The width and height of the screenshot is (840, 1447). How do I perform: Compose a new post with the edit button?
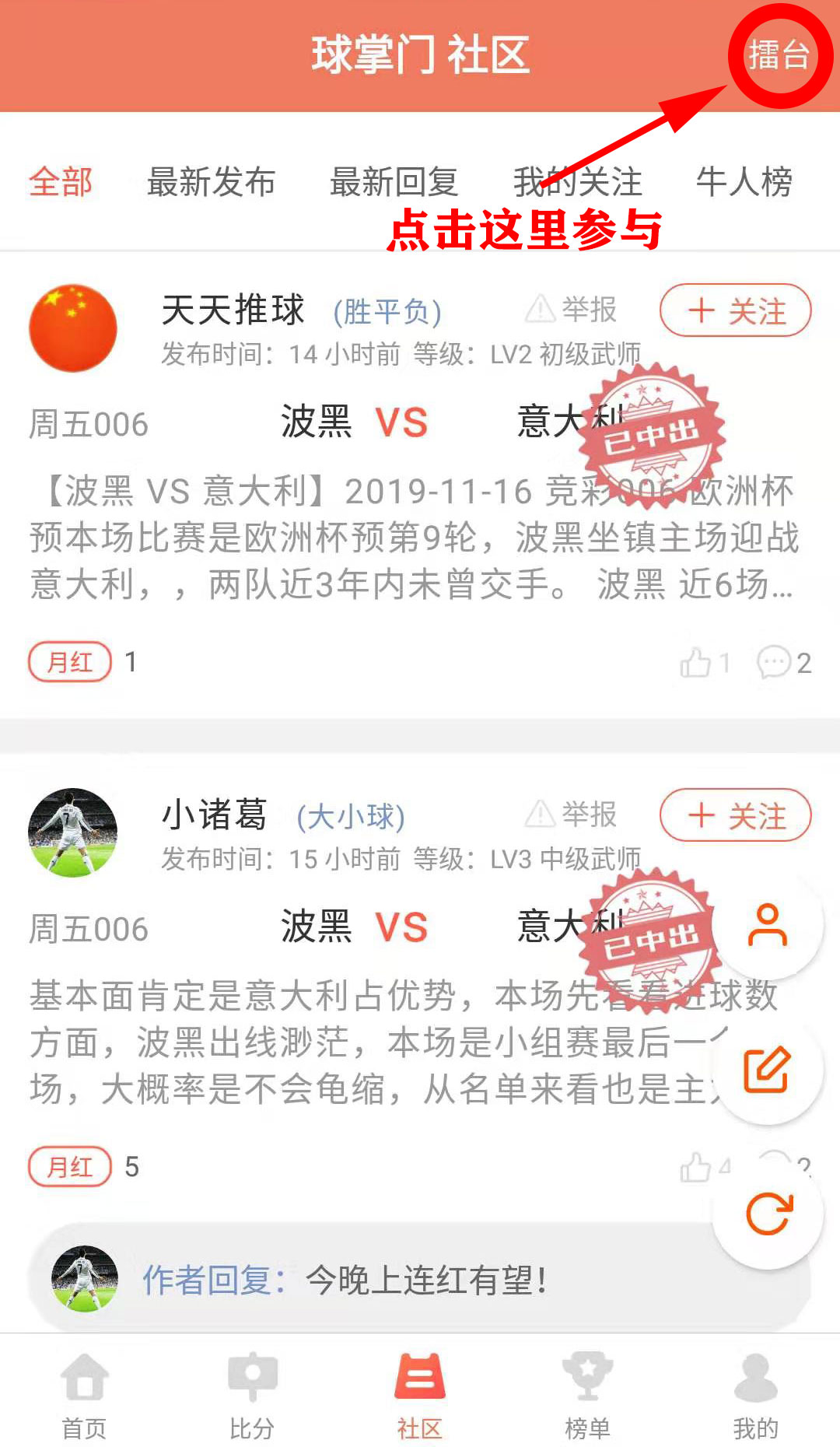point(768,1070)
